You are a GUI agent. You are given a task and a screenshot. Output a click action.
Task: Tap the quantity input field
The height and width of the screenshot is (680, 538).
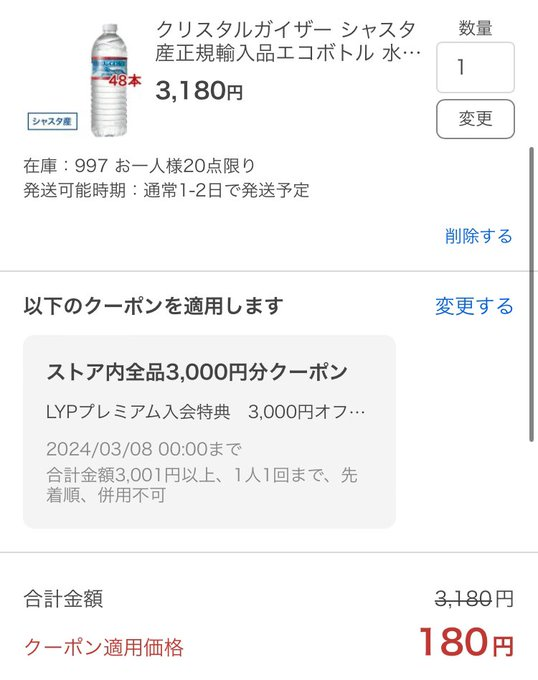pyautogui.click(x=475, y=67)
